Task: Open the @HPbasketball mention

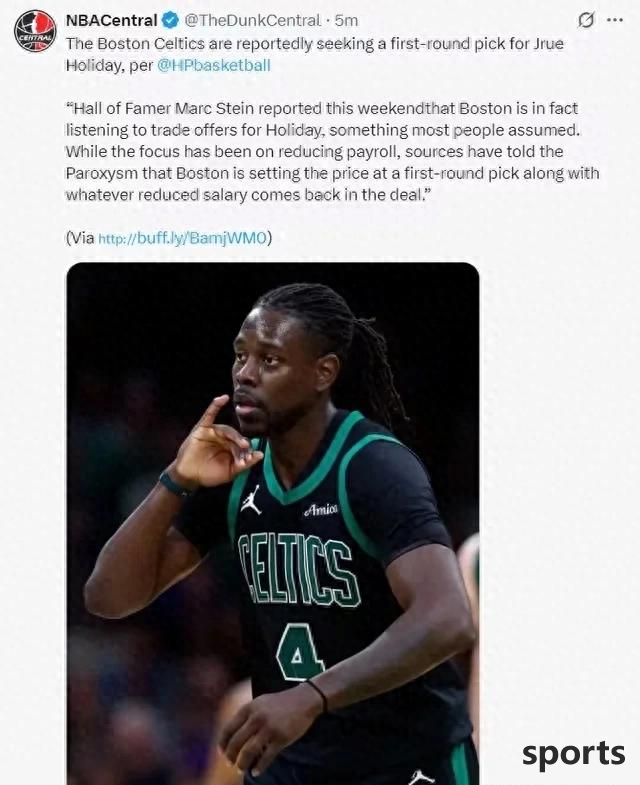Action: pos(213,64)
